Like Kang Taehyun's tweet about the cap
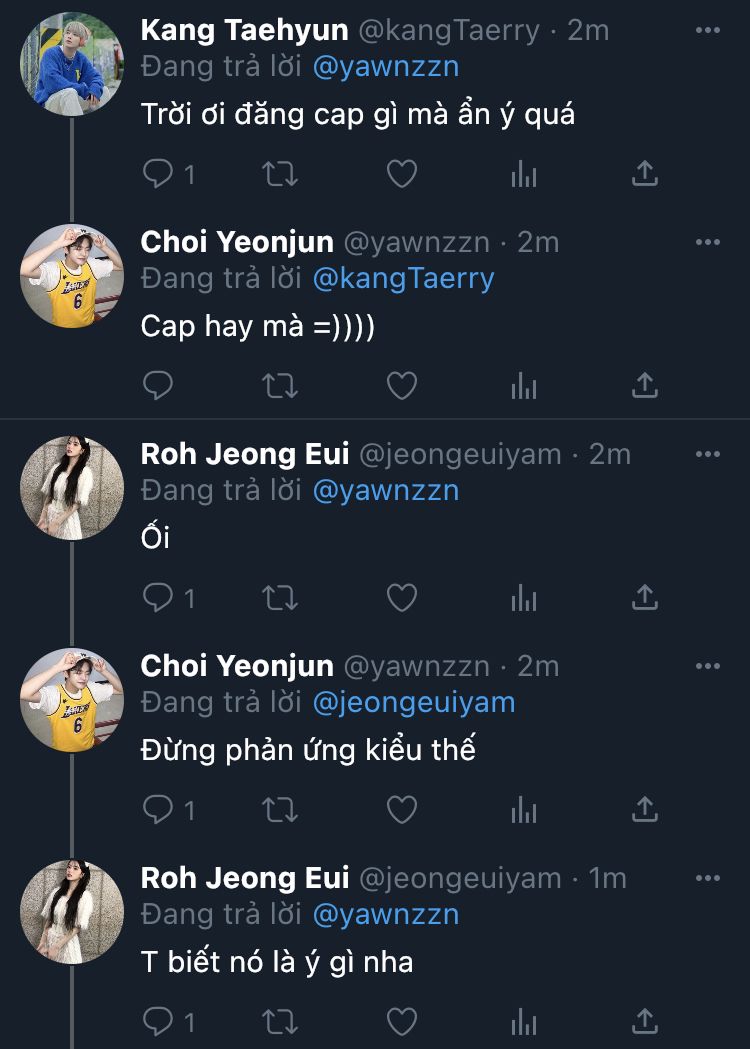Image resolution: width=750 pixels, height=1049 pixels. [x=402, y=174]
